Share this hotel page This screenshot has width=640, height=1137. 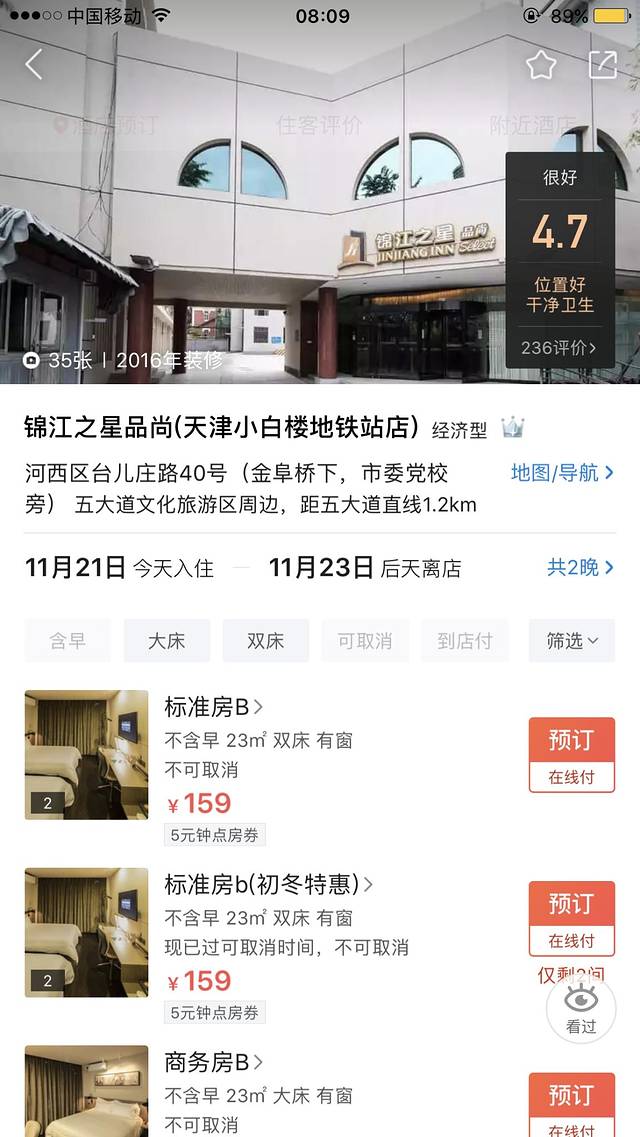coord(602,65)
